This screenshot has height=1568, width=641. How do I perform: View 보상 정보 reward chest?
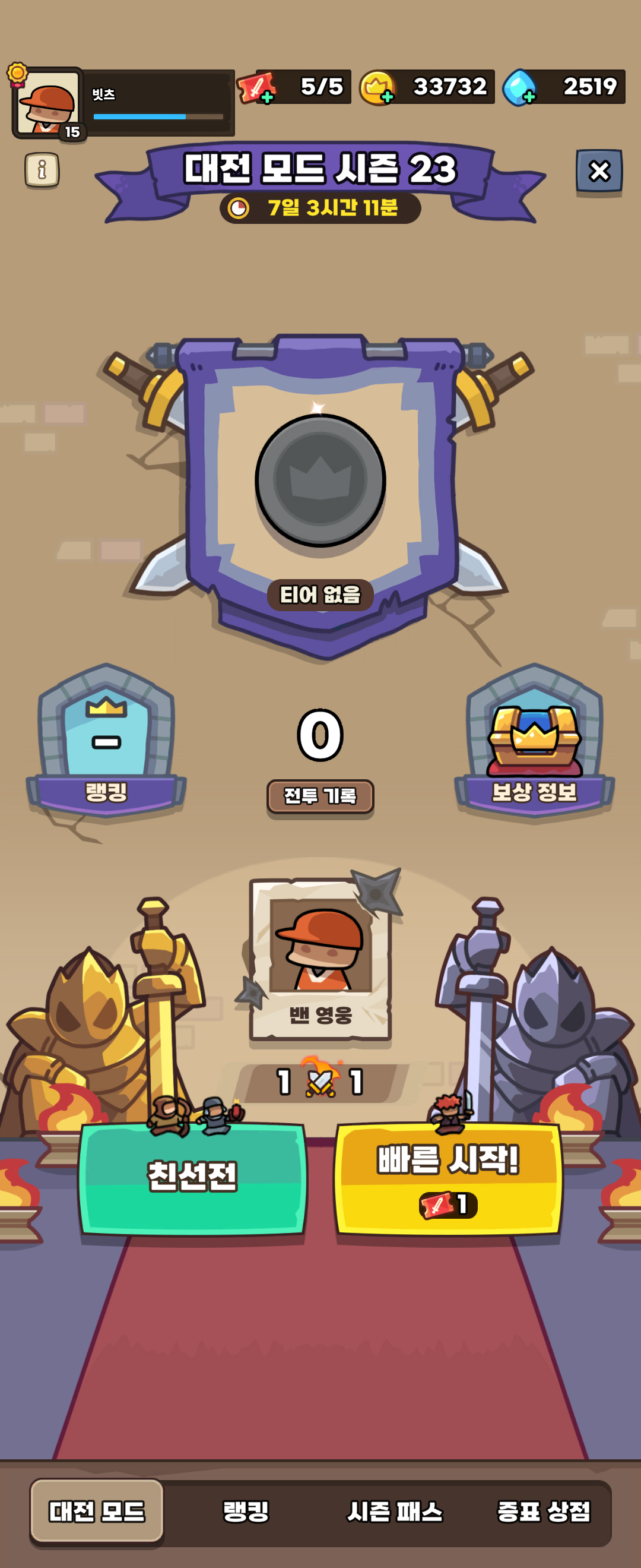click(x=535, y=740)
